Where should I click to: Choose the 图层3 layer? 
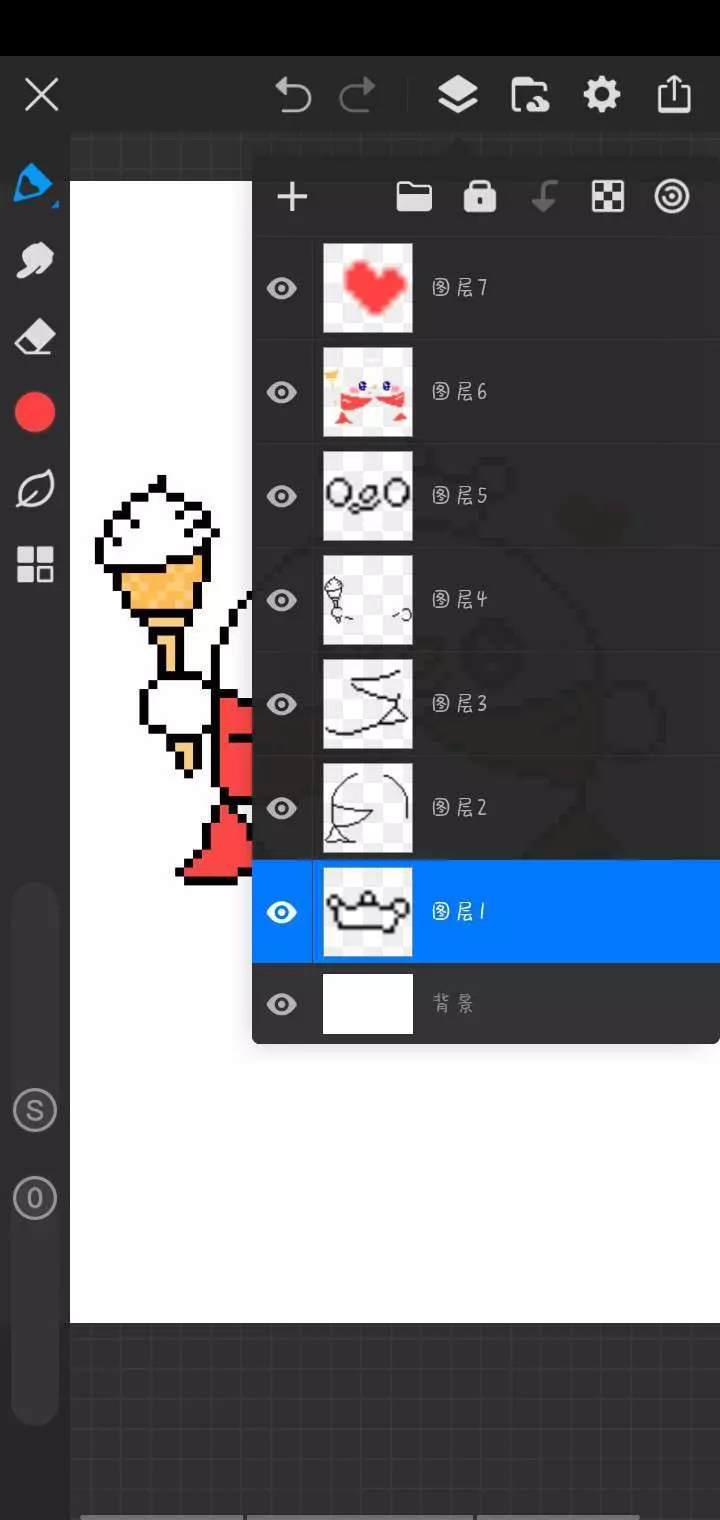[486, 704]
